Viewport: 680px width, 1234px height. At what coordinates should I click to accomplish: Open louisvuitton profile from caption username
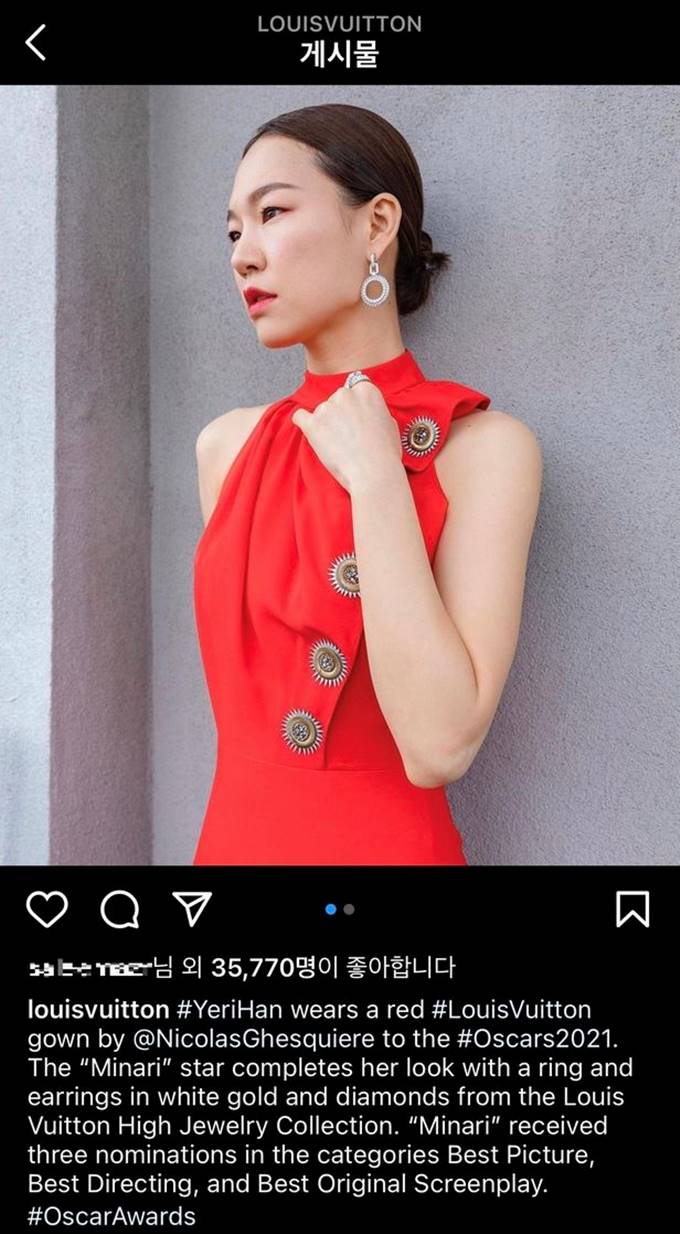click(x=98, y=1008)
